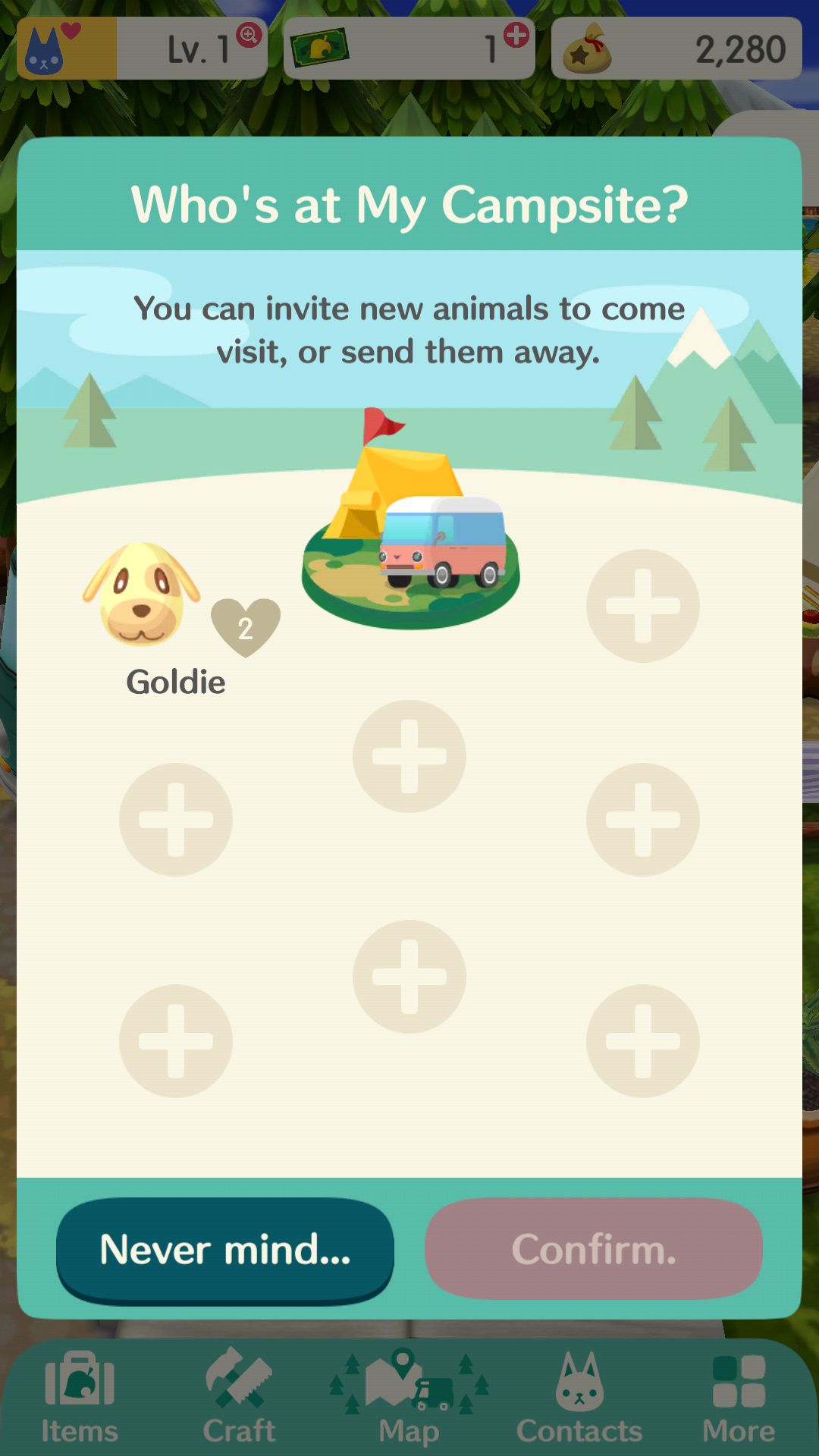Select the Confirm button
This screenshot has width=819, height=1456.
pyautogui.click(x=594, y=1248)
